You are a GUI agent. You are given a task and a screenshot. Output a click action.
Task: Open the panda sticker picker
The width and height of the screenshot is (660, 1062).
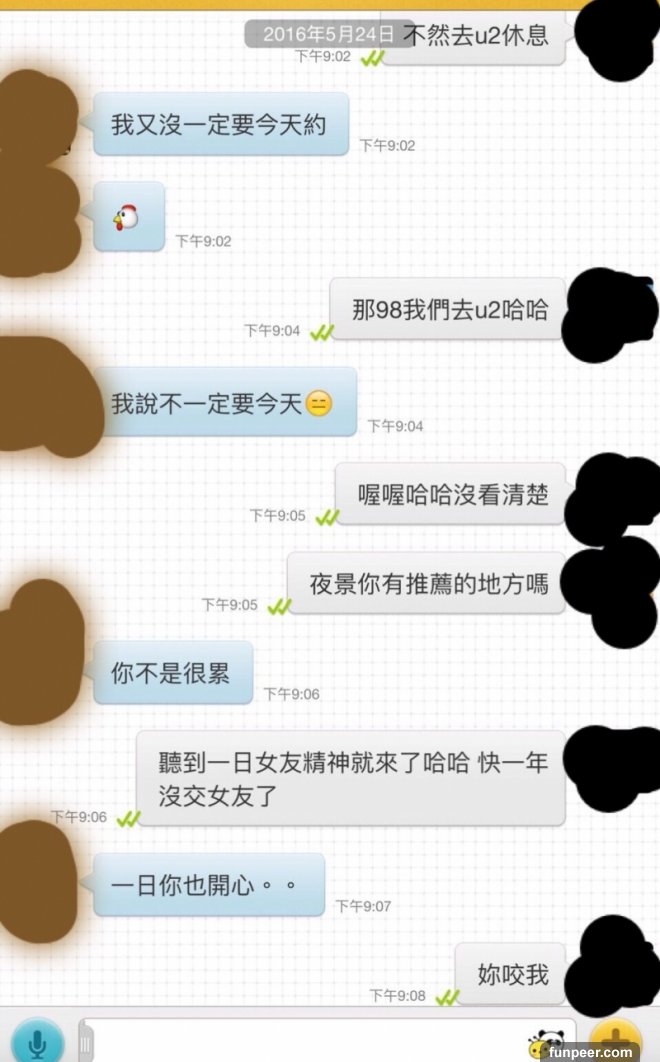tap(548, 1041)
